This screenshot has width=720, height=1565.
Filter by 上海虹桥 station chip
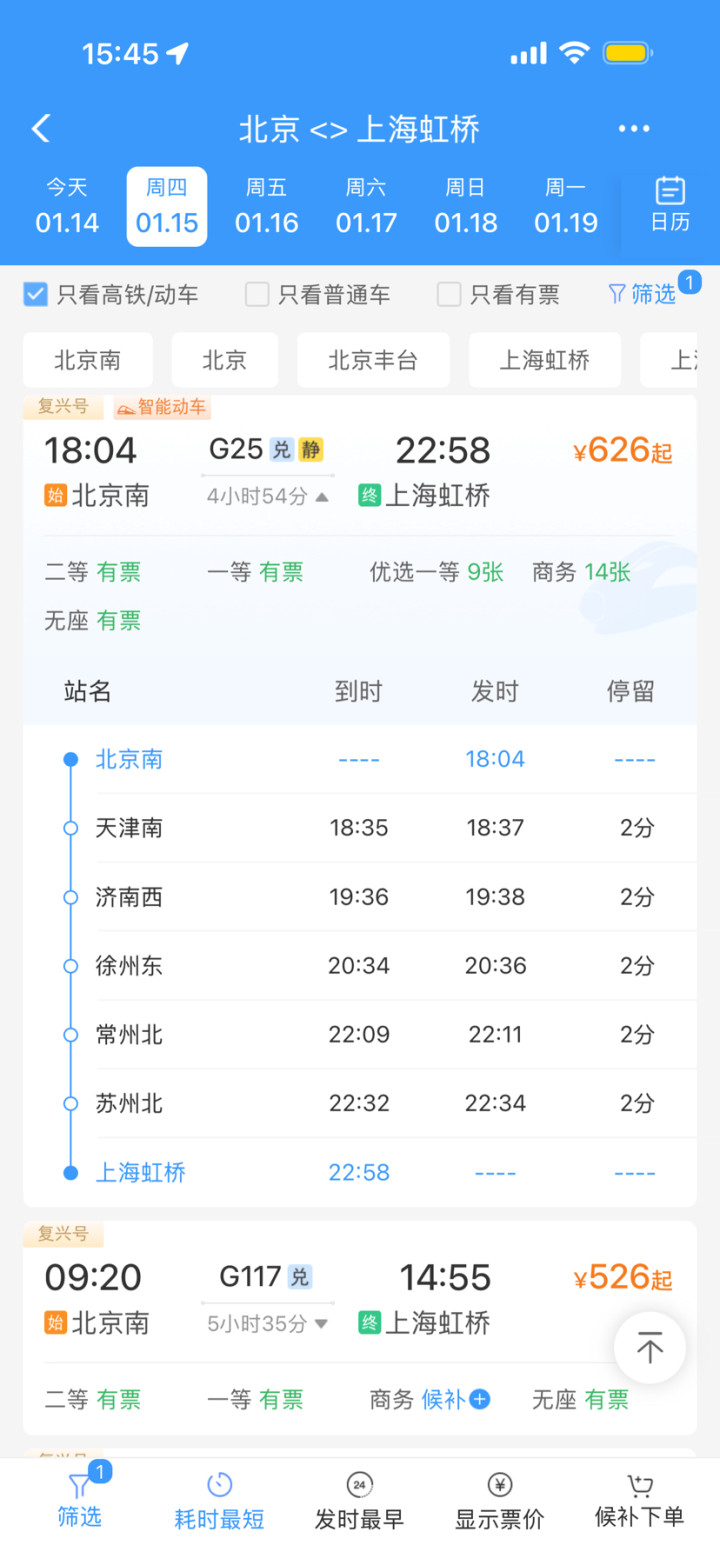pyautogui.click(x=544, y=360)
